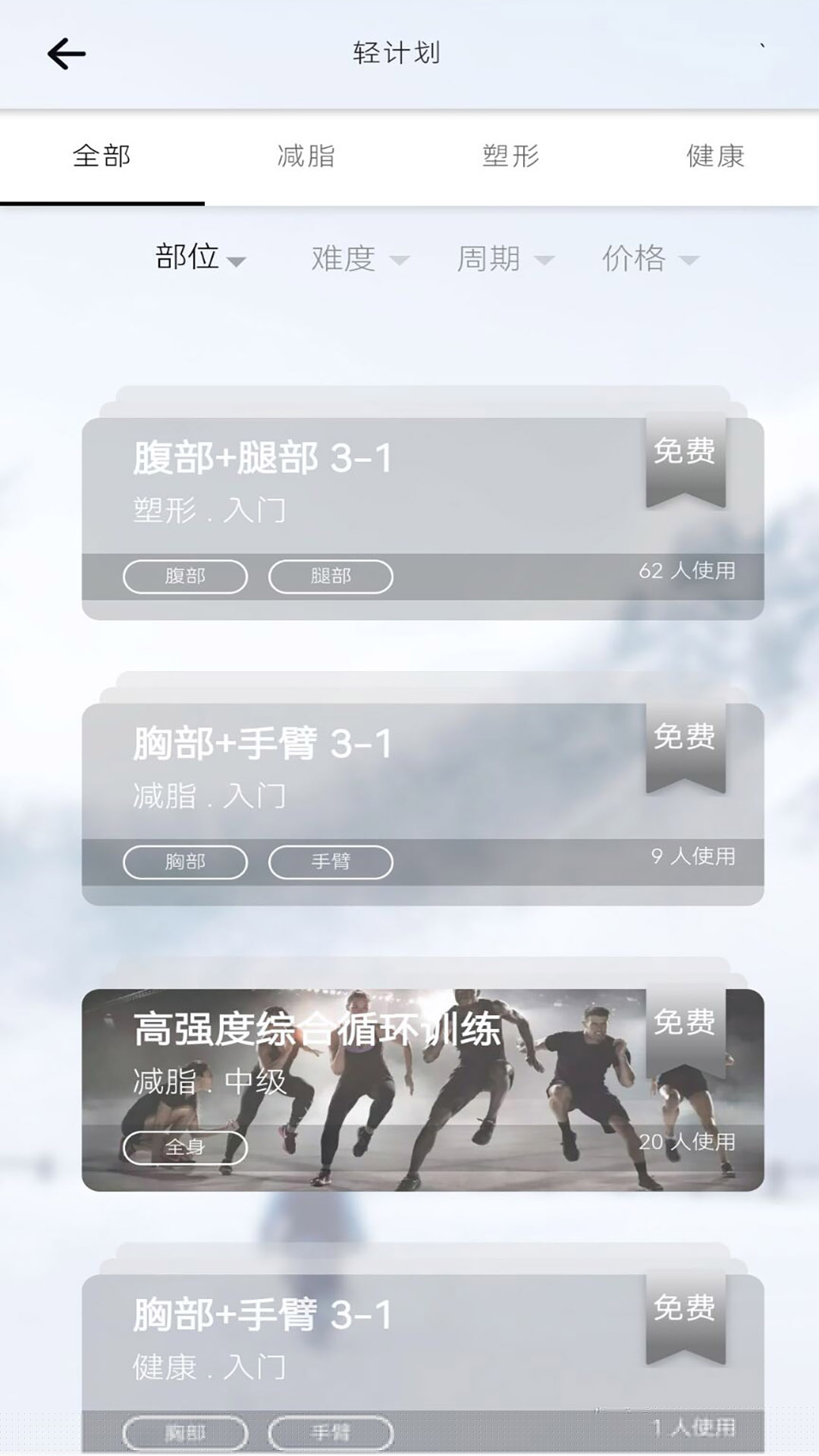Expand the 部位 filter dropdown

[200, 258]
